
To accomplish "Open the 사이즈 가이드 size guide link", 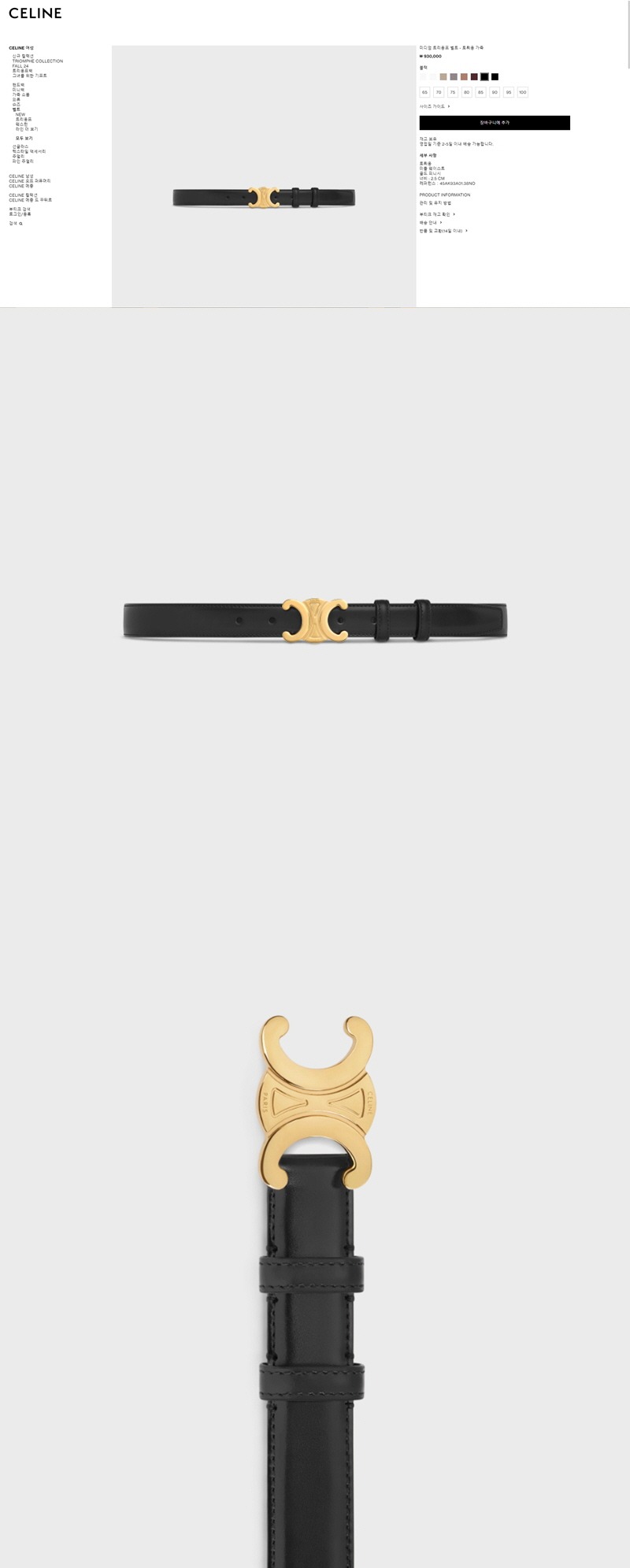I will pyautogui.click(x=434, y=106).
